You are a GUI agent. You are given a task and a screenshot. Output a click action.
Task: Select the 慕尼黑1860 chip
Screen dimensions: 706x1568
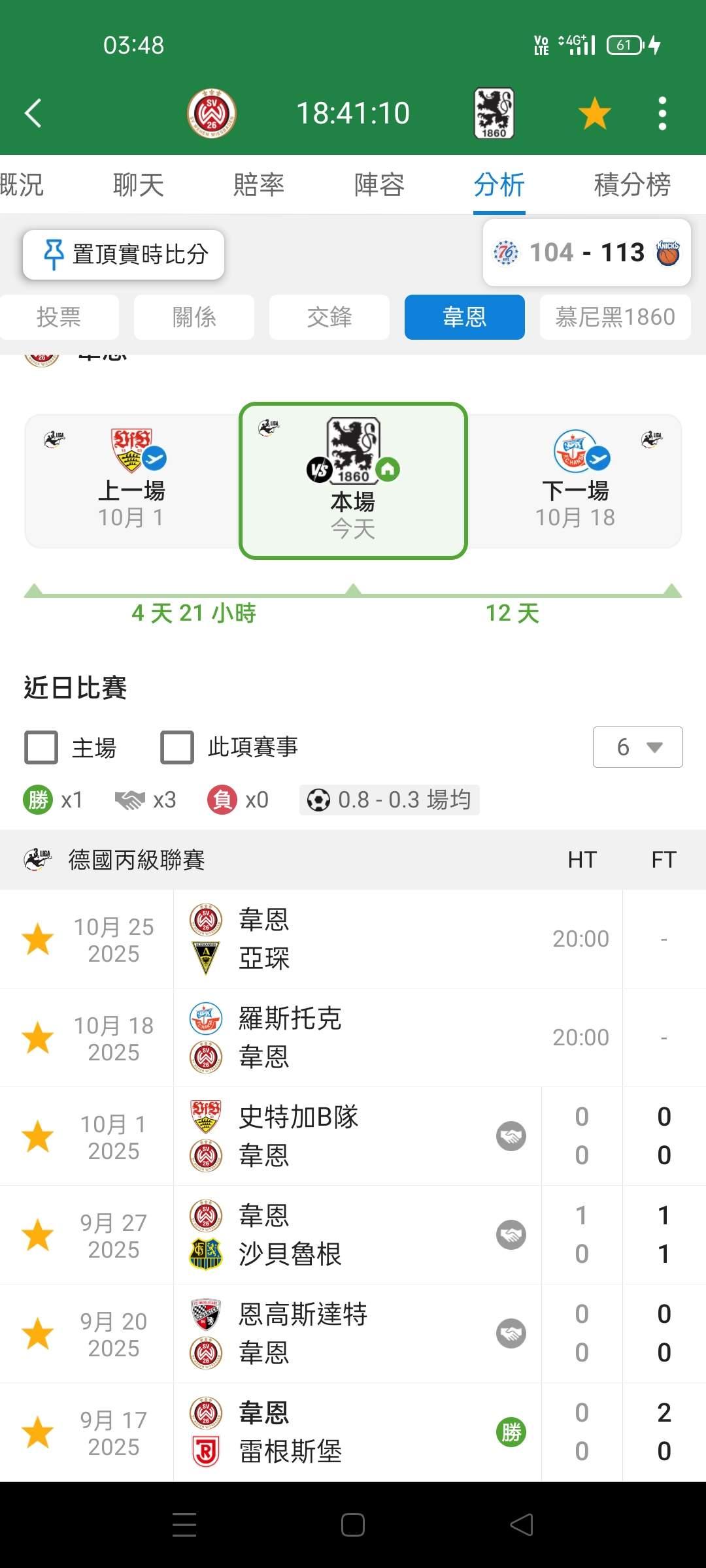click(615, 317)
